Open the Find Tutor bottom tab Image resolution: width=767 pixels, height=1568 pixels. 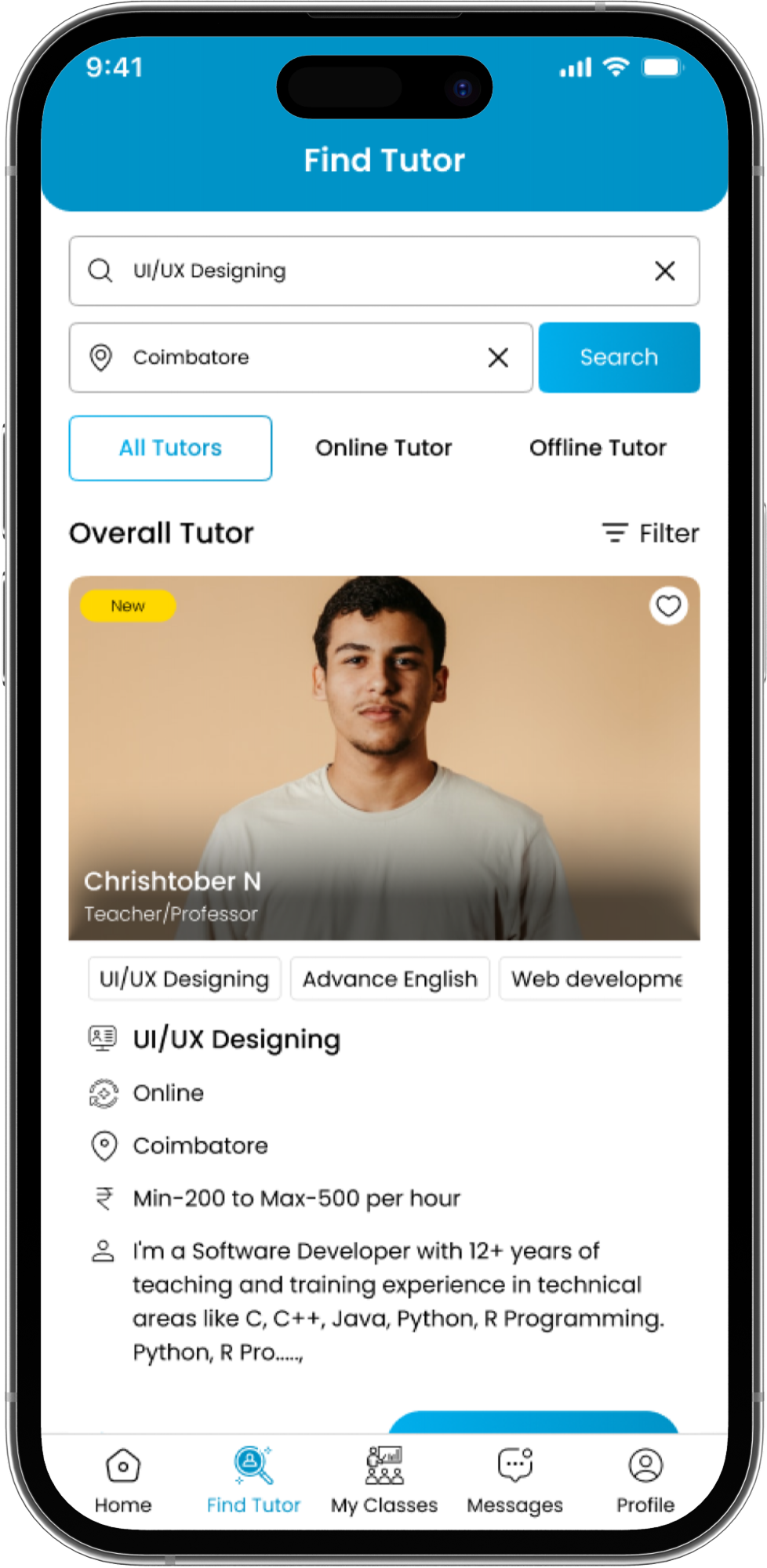pyautogui.click(x=253, y=1480)
